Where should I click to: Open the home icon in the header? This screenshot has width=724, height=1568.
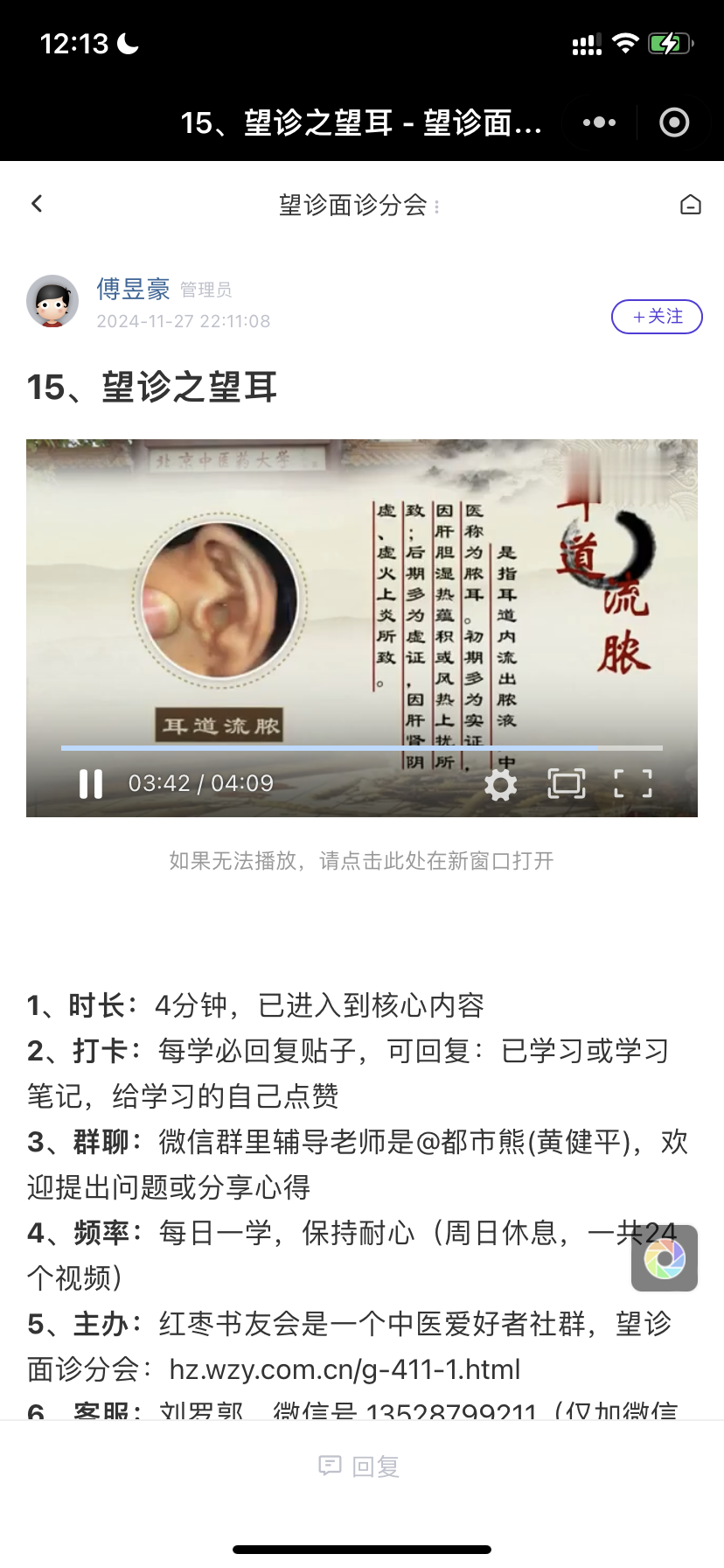(x=690, y=205)
